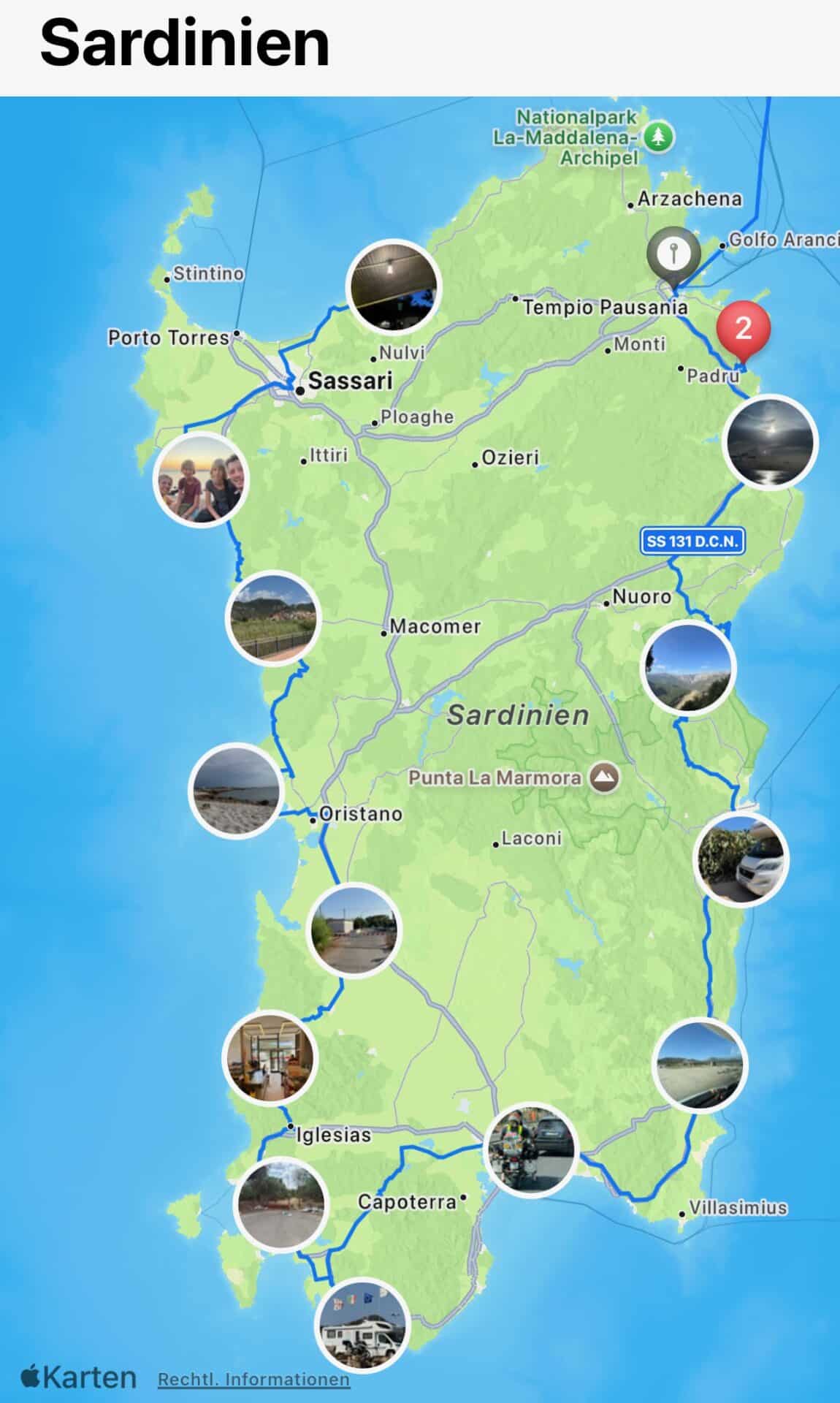Viewport: 840px width, 1403px height.
Task: View the sun over sea photo near Padru
Action: pos(771,442)
